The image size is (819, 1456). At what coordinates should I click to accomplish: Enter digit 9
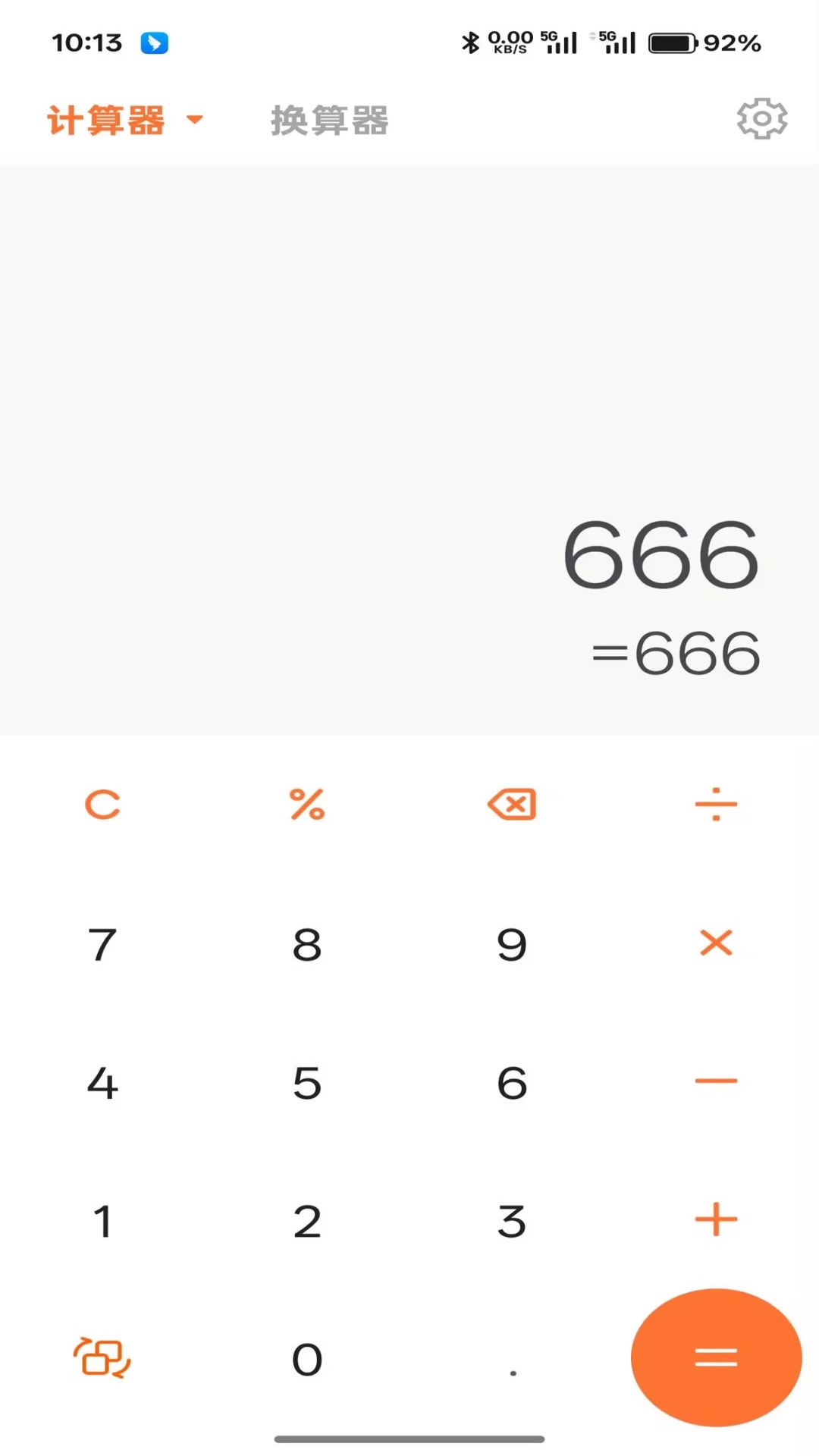click(x=512, y=945)
